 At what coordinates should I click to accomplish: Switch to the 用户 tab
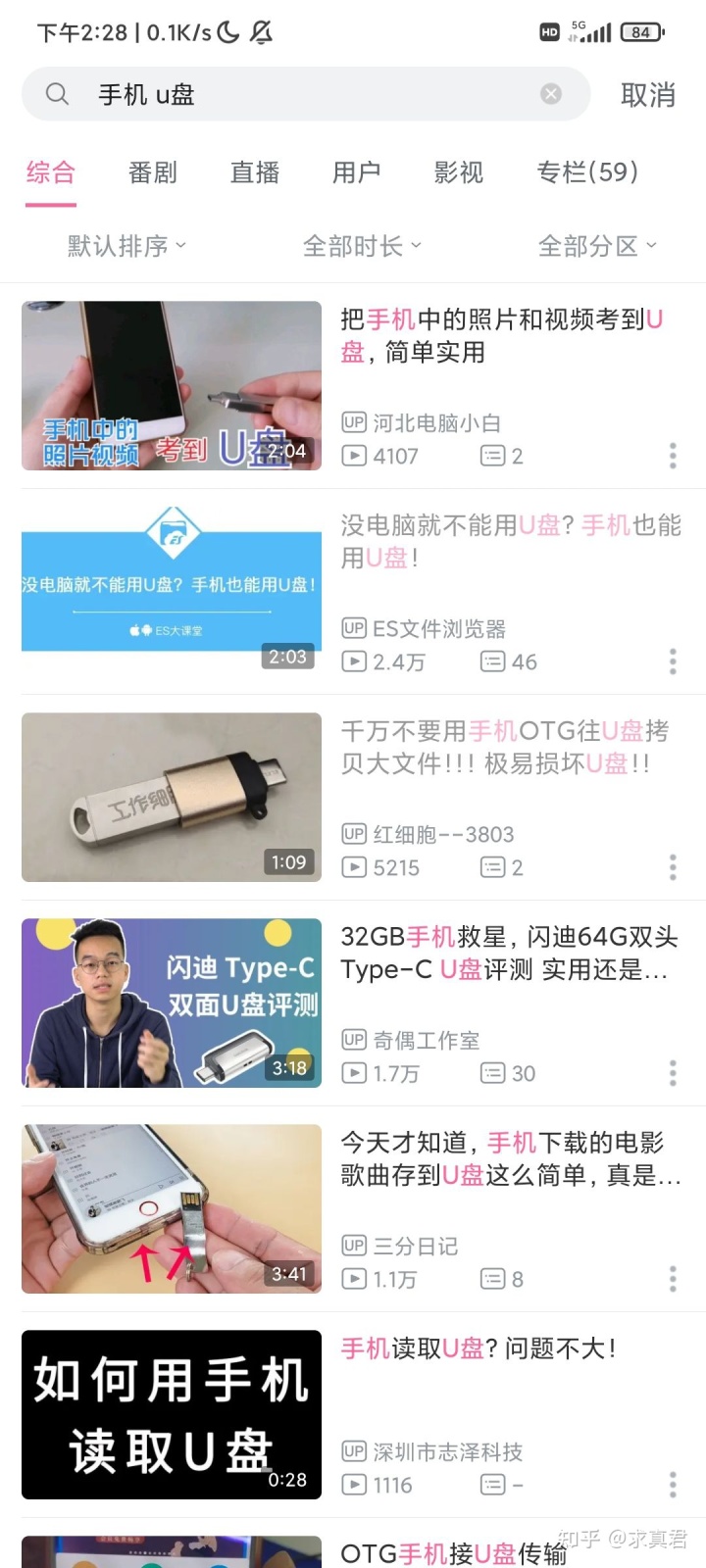tap(357, 172)
